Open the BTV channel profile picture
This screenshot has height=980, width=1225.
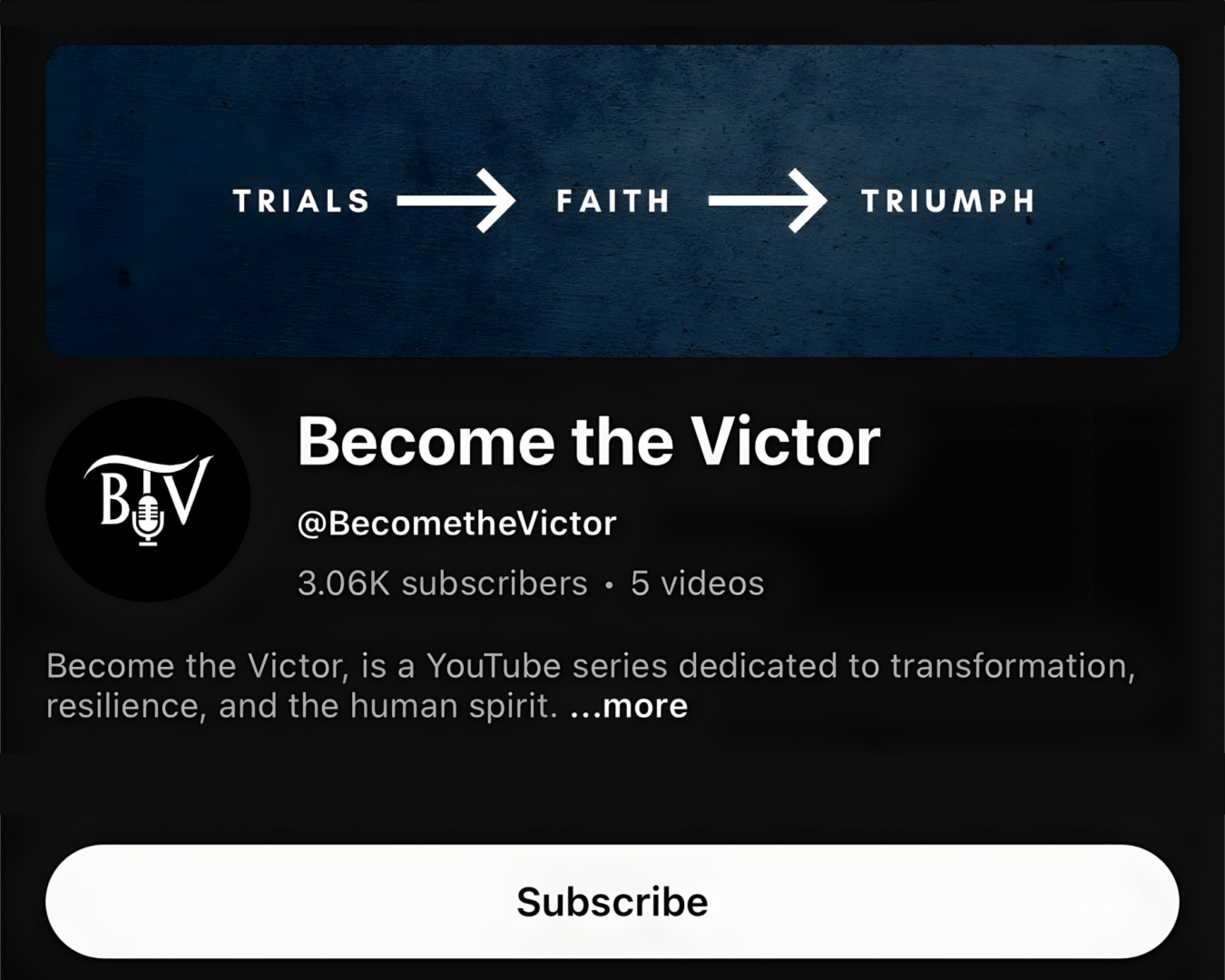click(x=148, y=500)
